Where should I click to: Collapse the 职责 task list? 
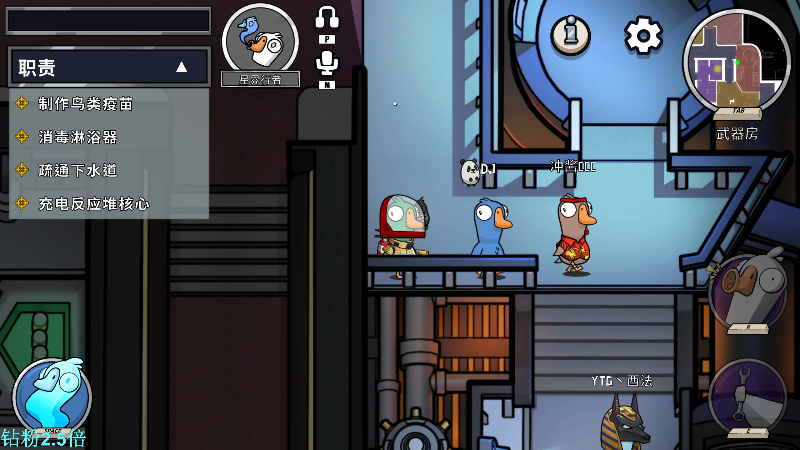pos(181,67)
